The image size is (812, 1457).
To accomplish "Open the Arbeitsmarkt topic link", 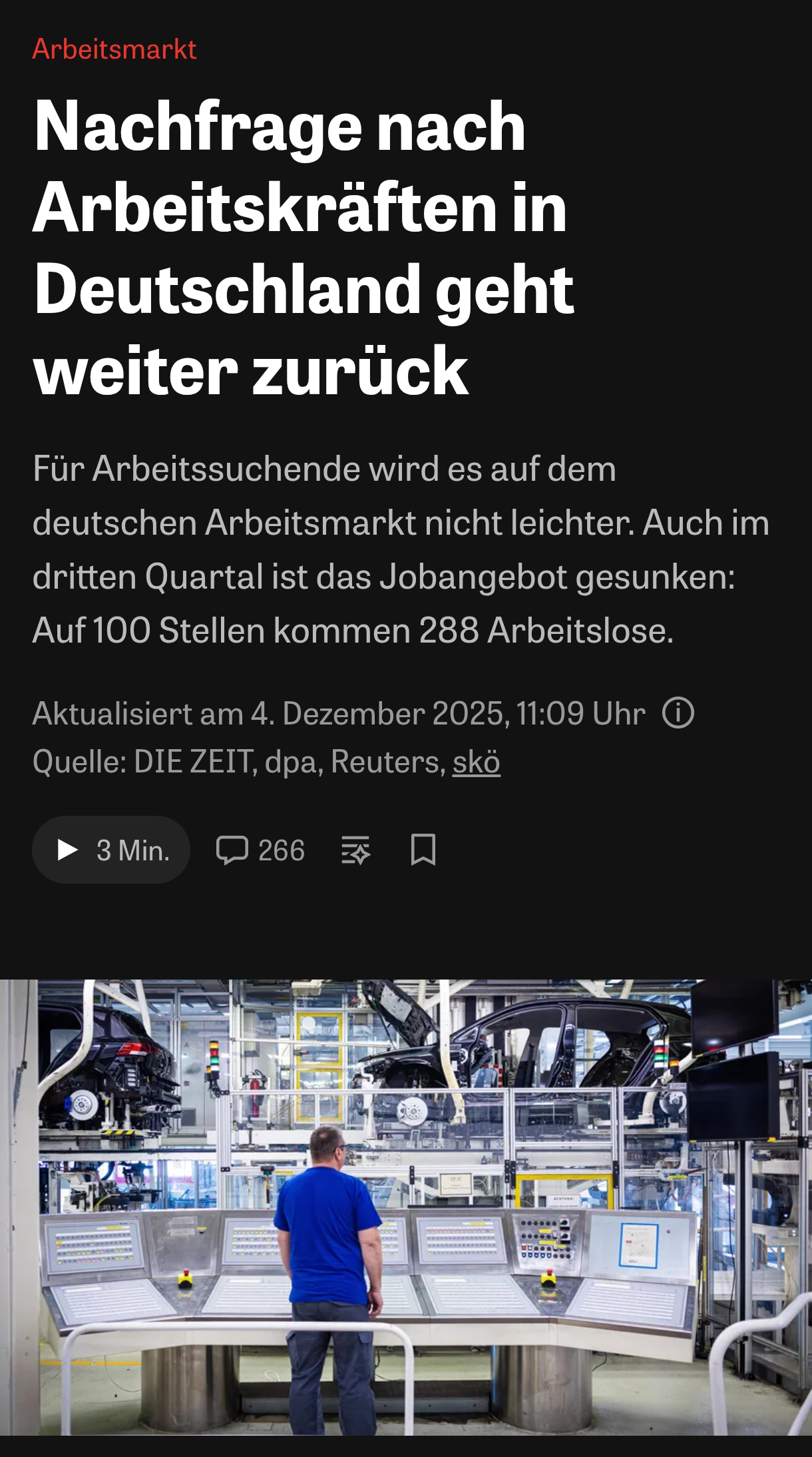I will [x=114, y=49].
